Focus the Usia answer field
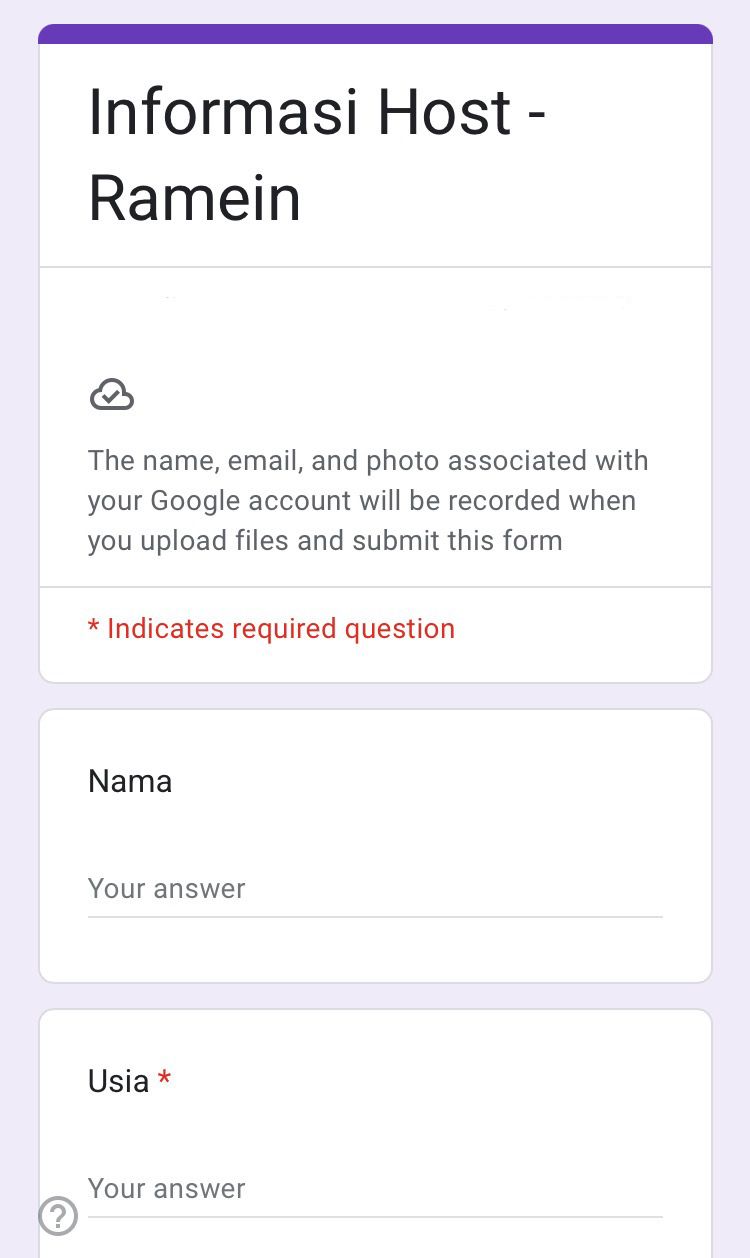The width and height of the screenshot is (750, 1258). (x=374, y=1189)
